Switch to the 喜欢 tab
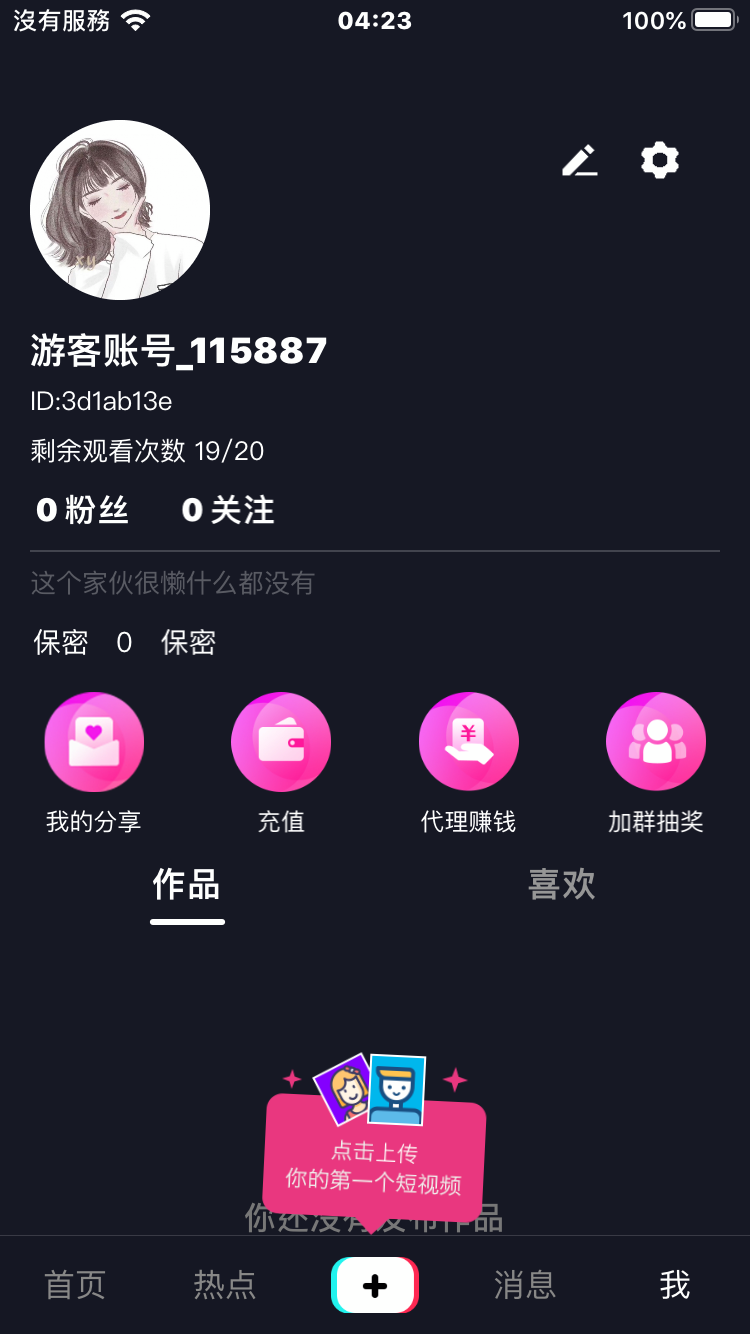Screen dimensions: 750x1334 [562, 885]
